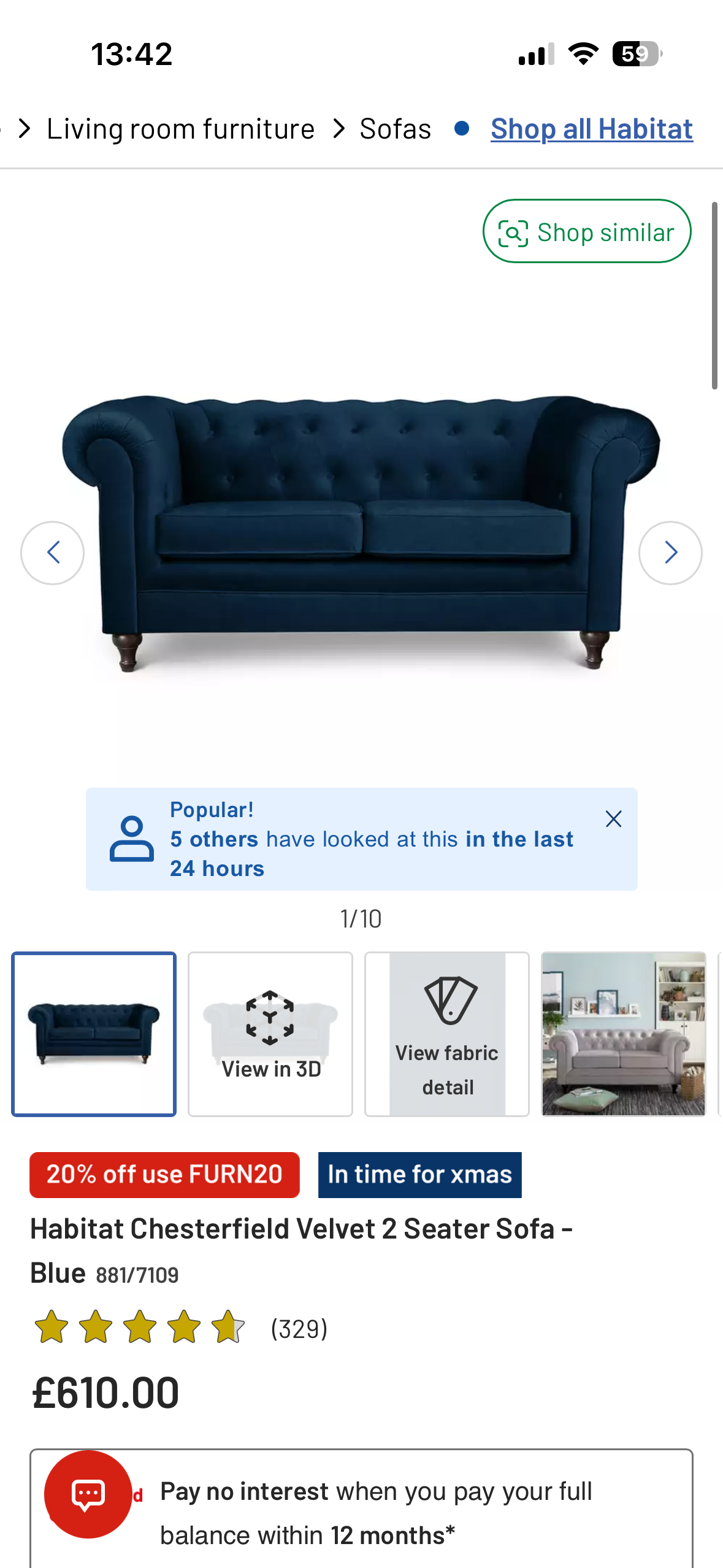Navigate to the Sofas breadcrumb
723x1568 pixels.
394,129
